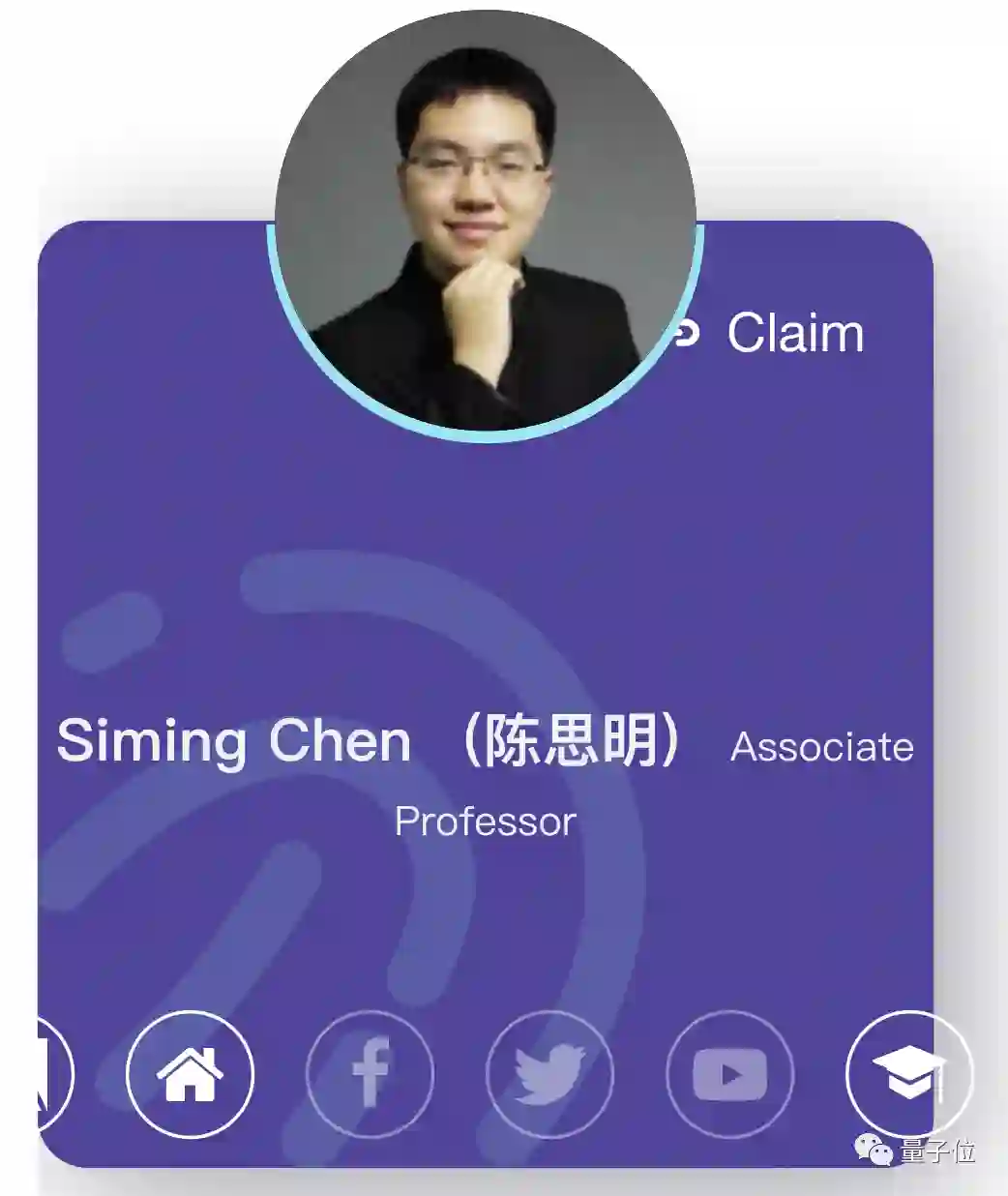1008x1196 pixels.
Task: Open the graduation cap scholar icon
Action: [x=908, y=1073]
